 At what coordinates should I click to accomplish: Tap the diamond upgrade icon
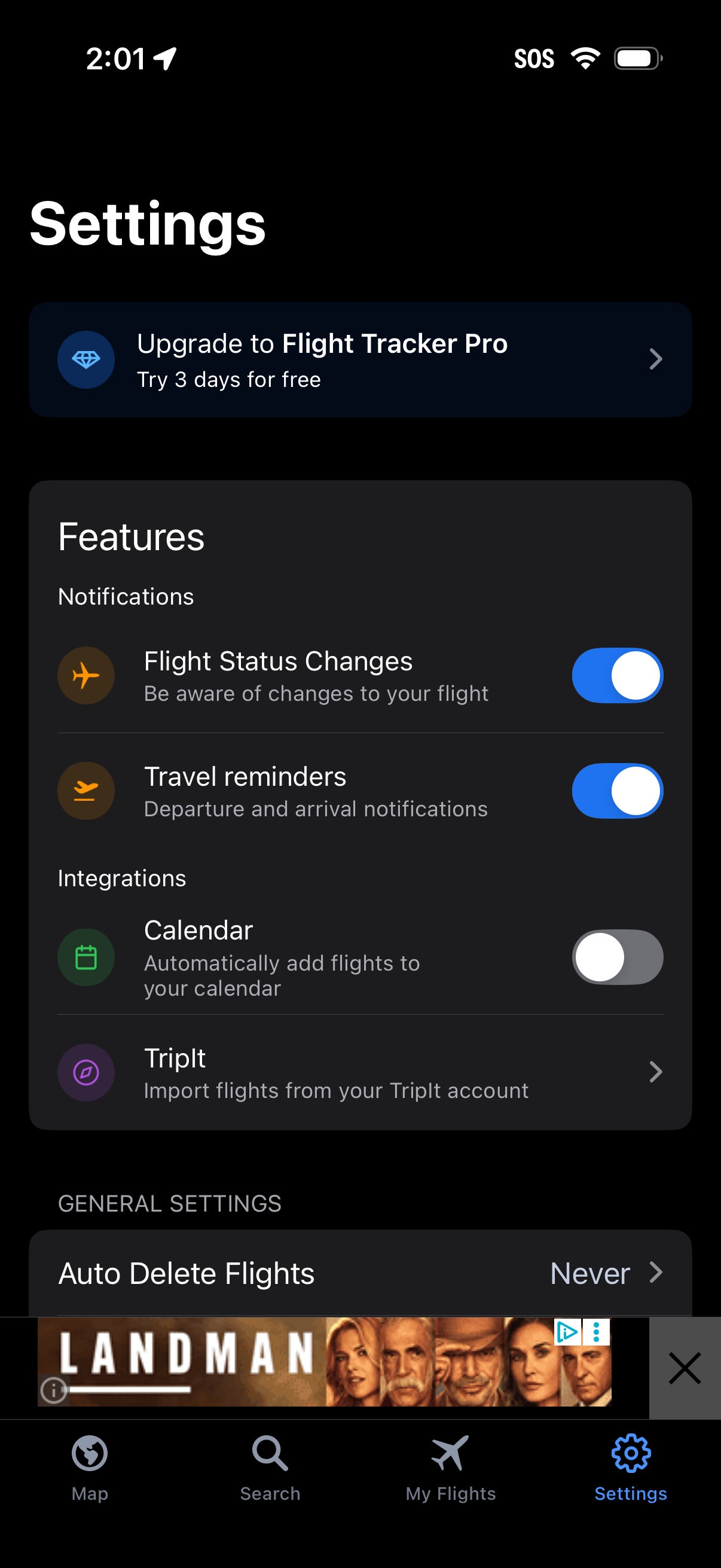coord(85,360)
